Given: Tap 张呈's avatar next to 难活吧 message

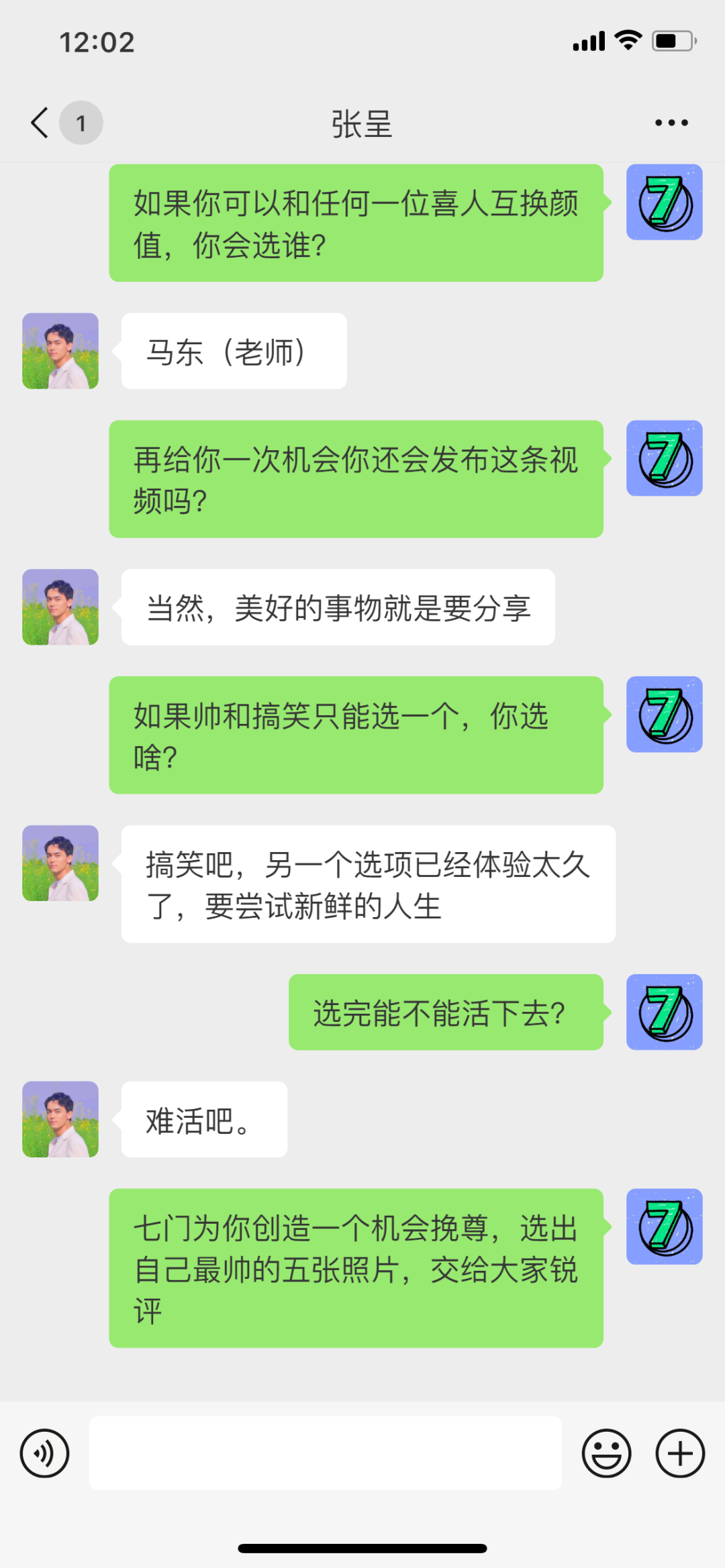Looking at the screenshot, I should 60,1119.
